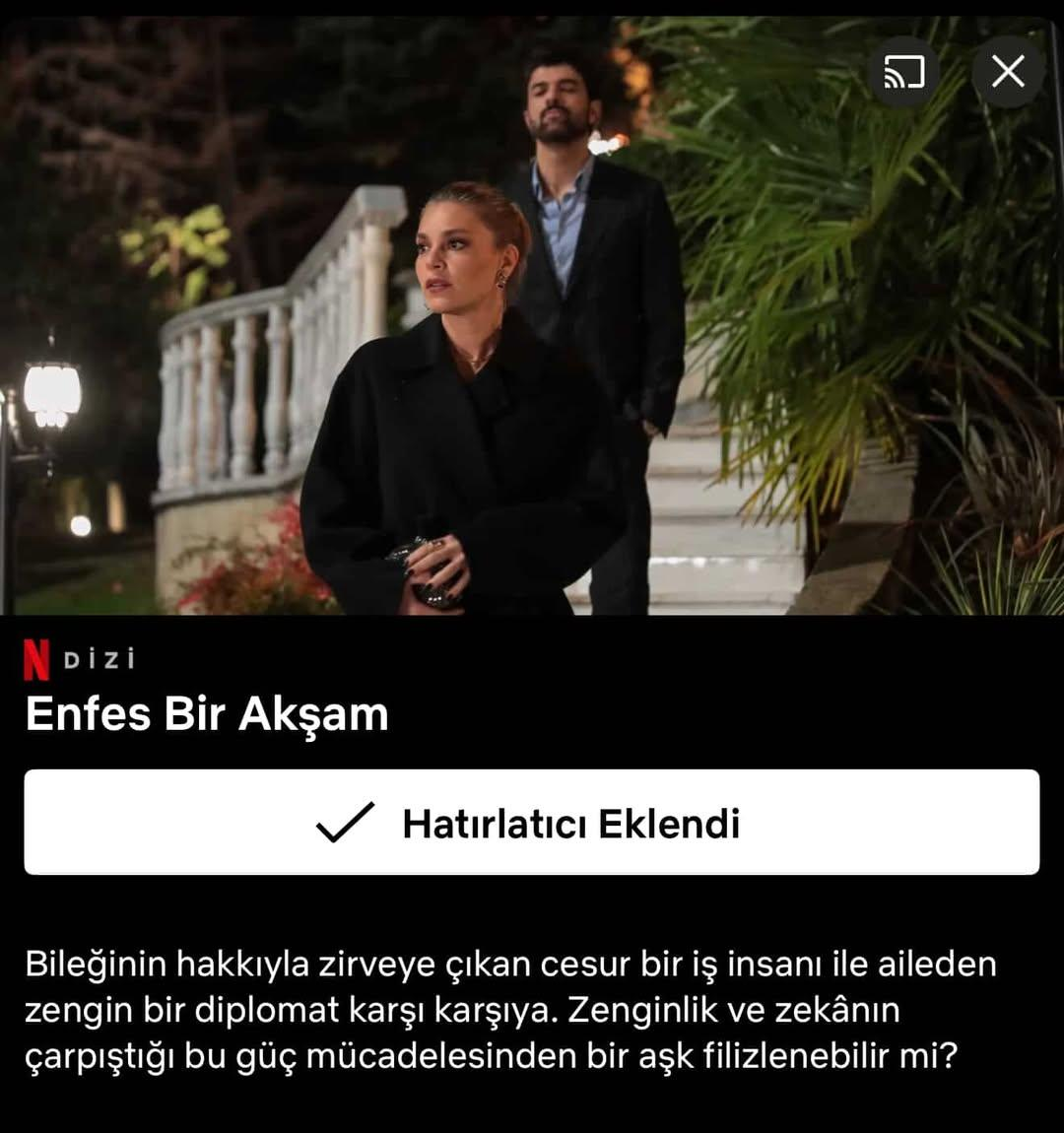The width and height of the screenshot is (1064, 1133).
Task: Tap the Hatırlatıcı Eklendi reminder button
Action: coord(532,823)
